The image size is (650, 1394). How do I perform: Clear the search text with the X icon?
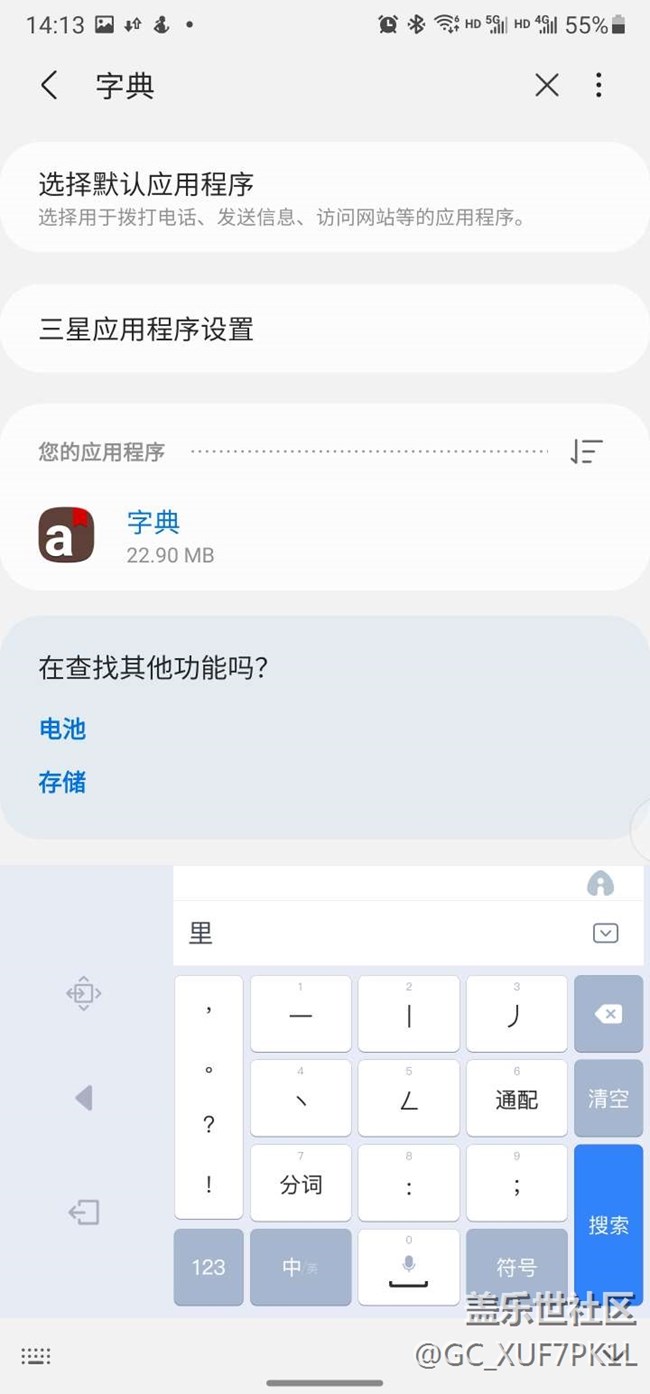point(546,85)
